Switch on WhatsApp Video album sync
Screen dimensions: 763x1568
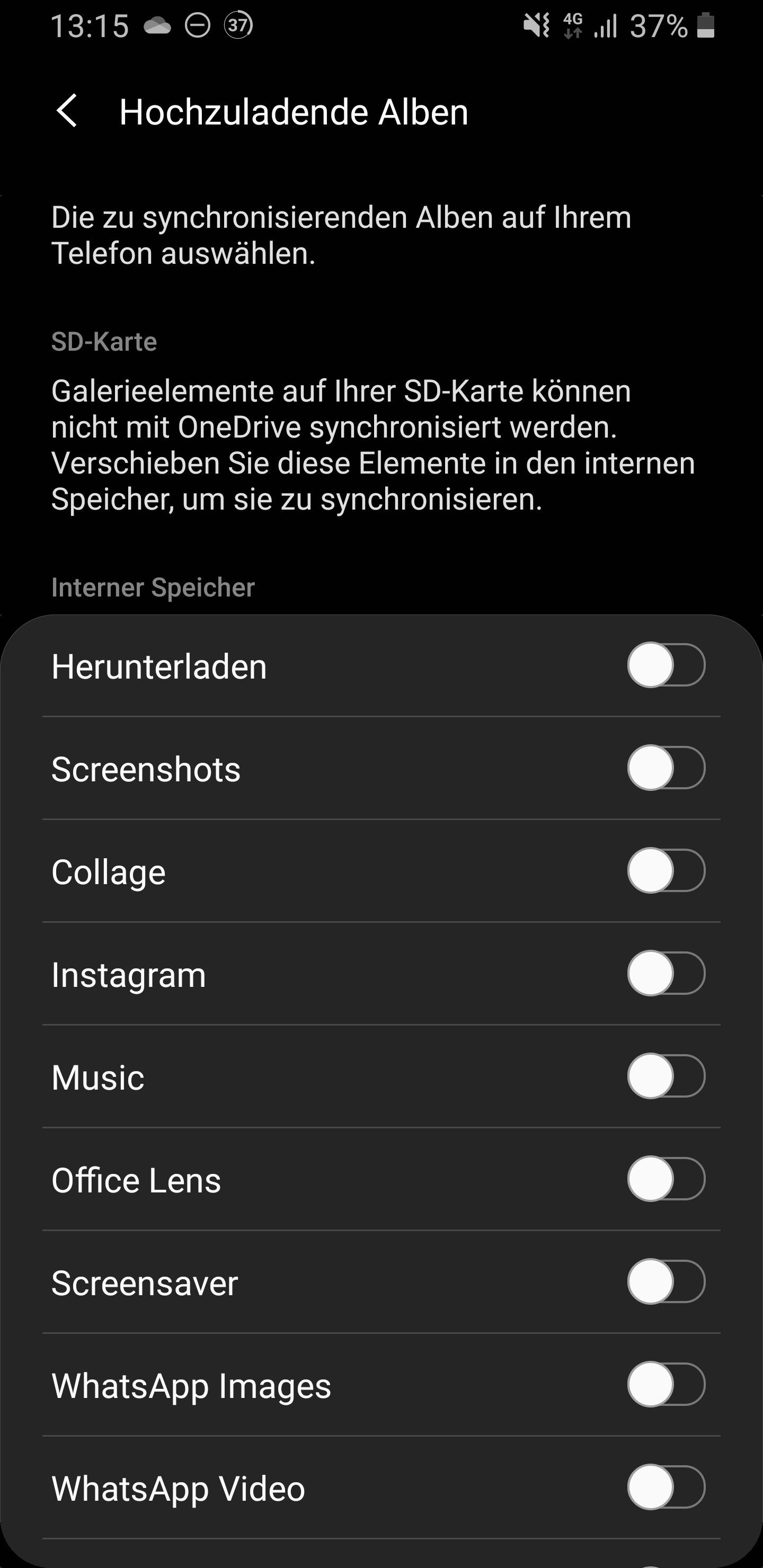click(x=666, y=1487)
